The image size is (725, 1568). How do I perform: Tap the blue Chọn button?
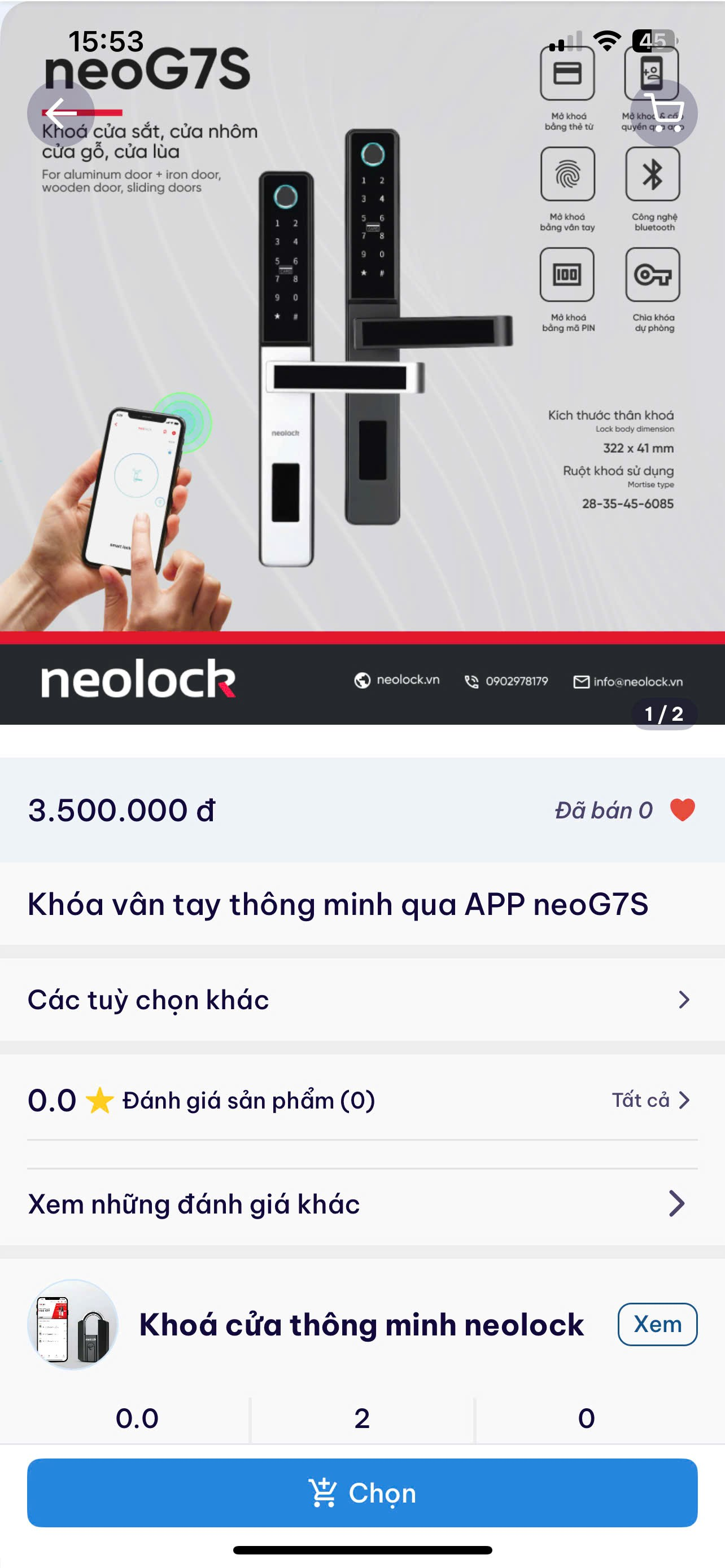tap(362, 1492)
